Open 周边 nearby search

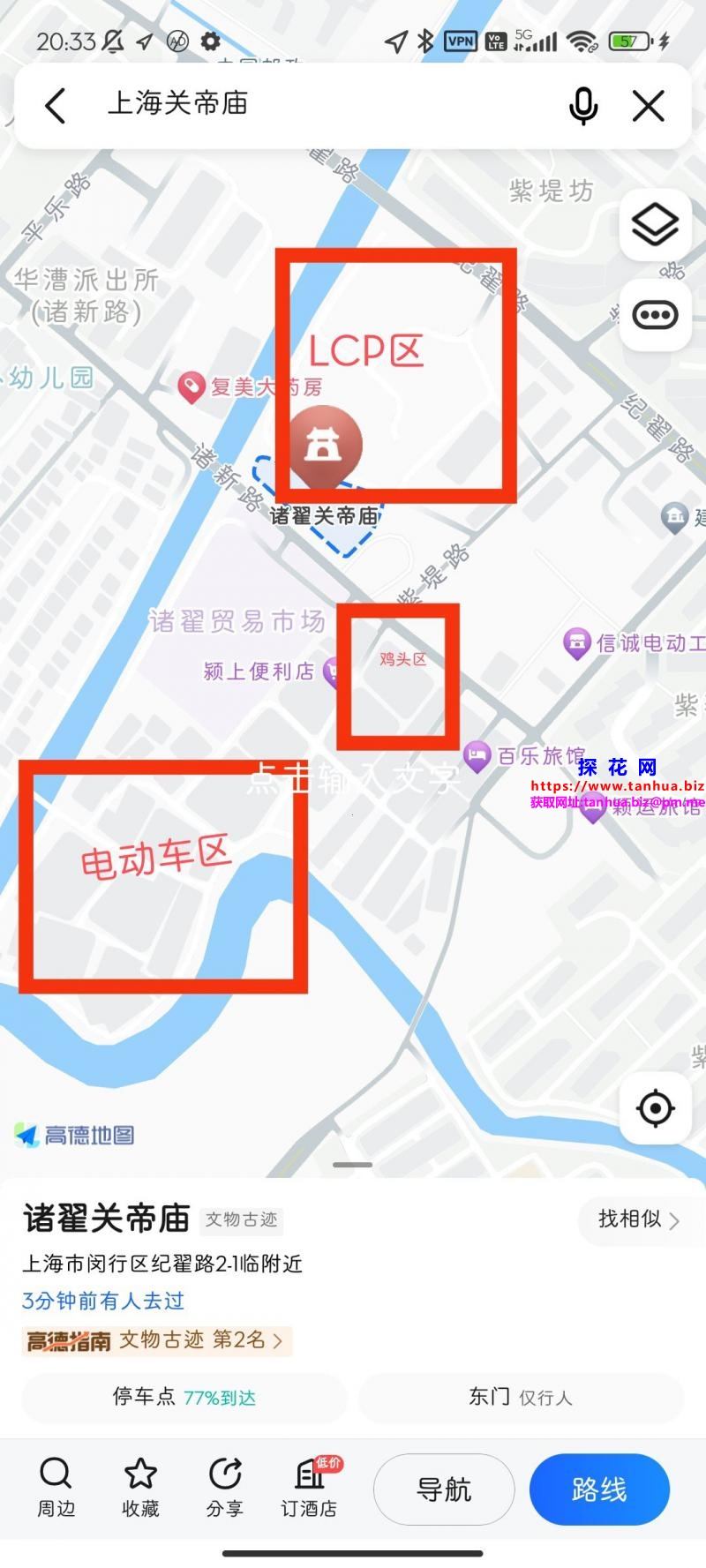(x=56, y=1488)
